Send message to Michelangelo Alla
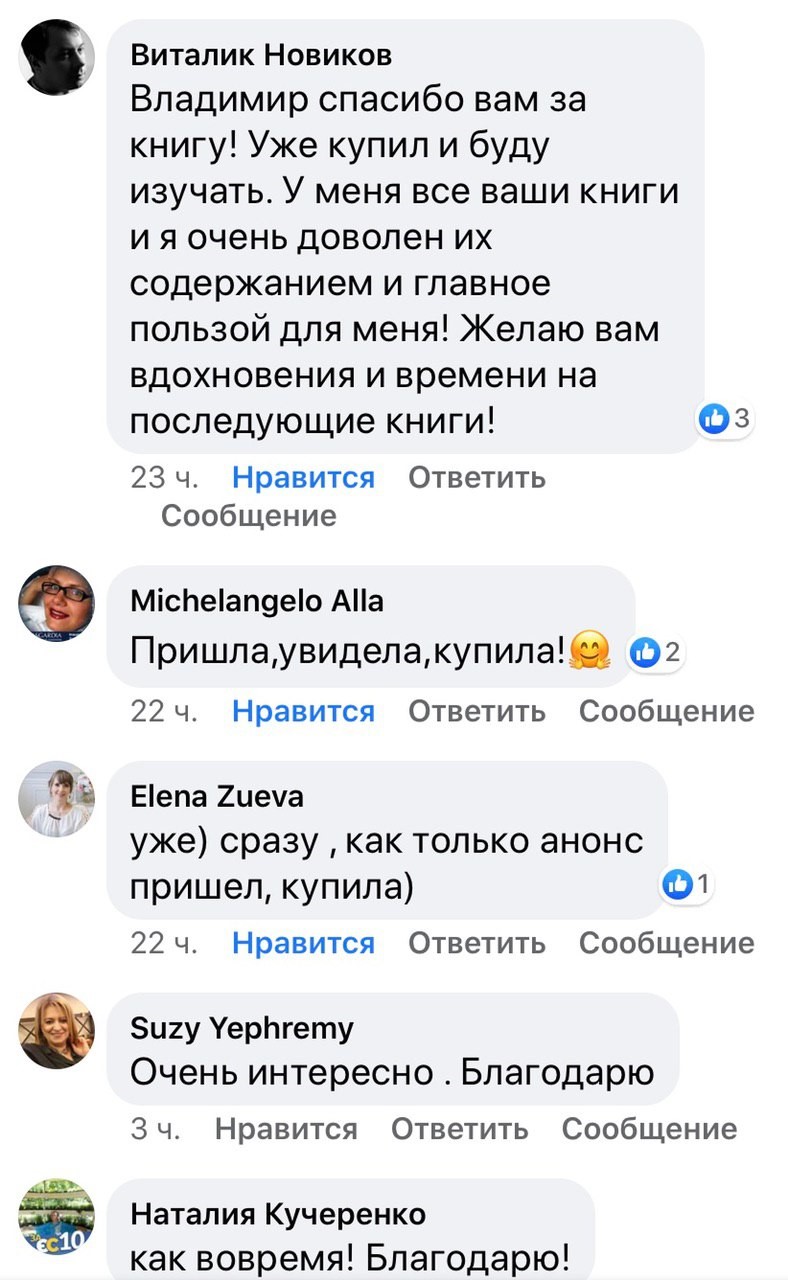This screenshot has height=1280, width=788. [666, 711]
